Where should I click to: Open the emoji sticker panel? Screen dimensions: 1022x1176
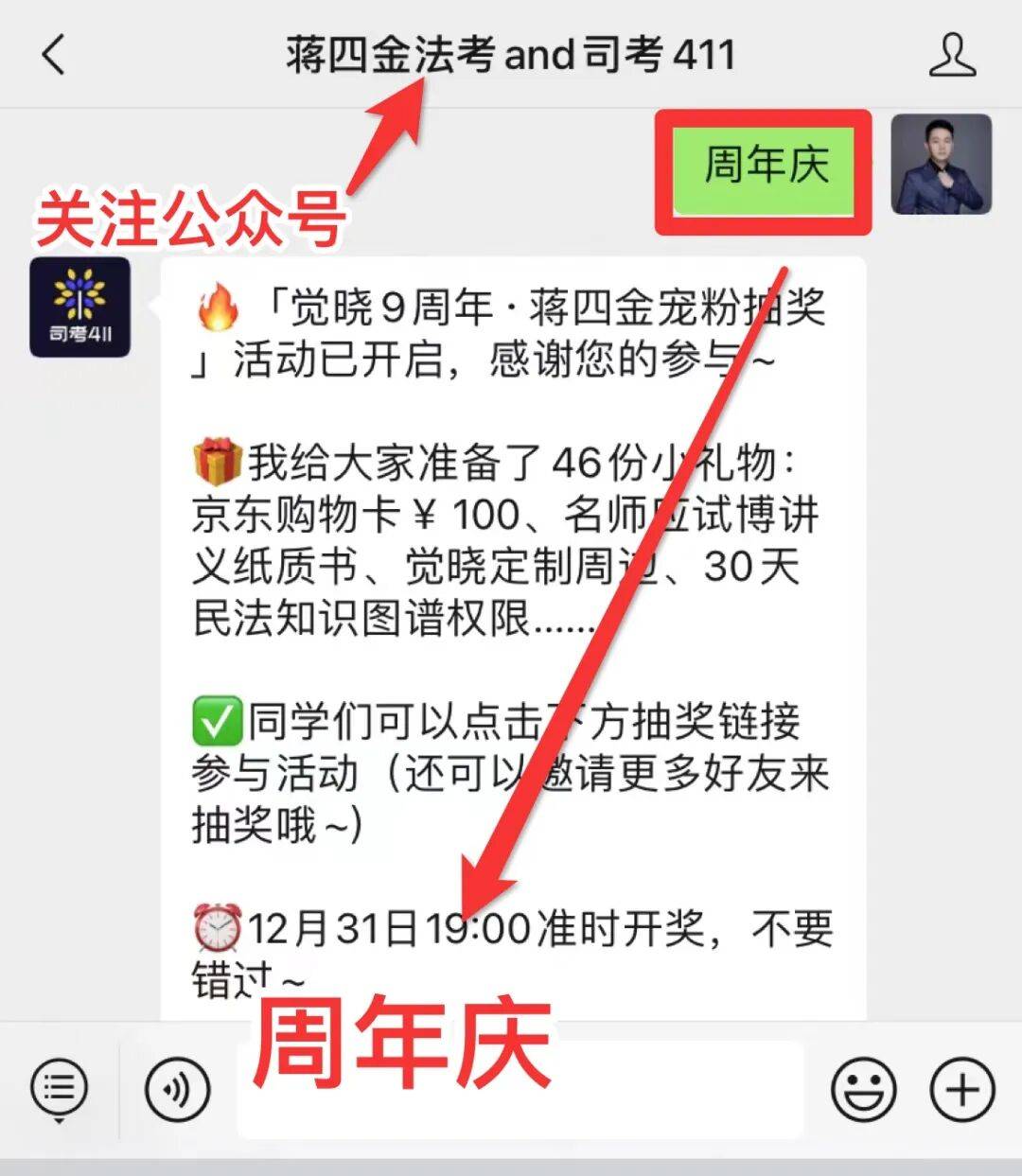coord(863,1089)
